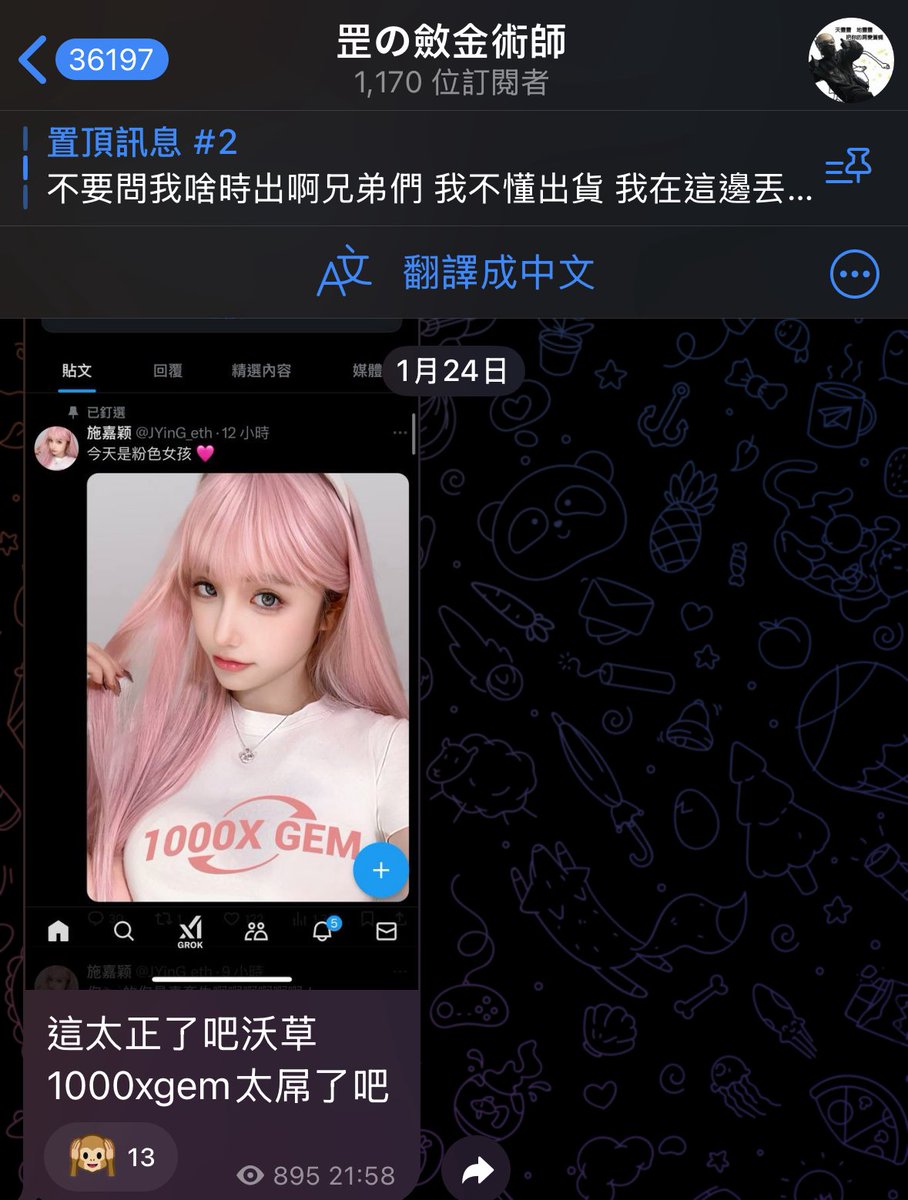908x1200 pixels.
Task: Open the screenshot image in the message
Action: [x=220, y=650]
